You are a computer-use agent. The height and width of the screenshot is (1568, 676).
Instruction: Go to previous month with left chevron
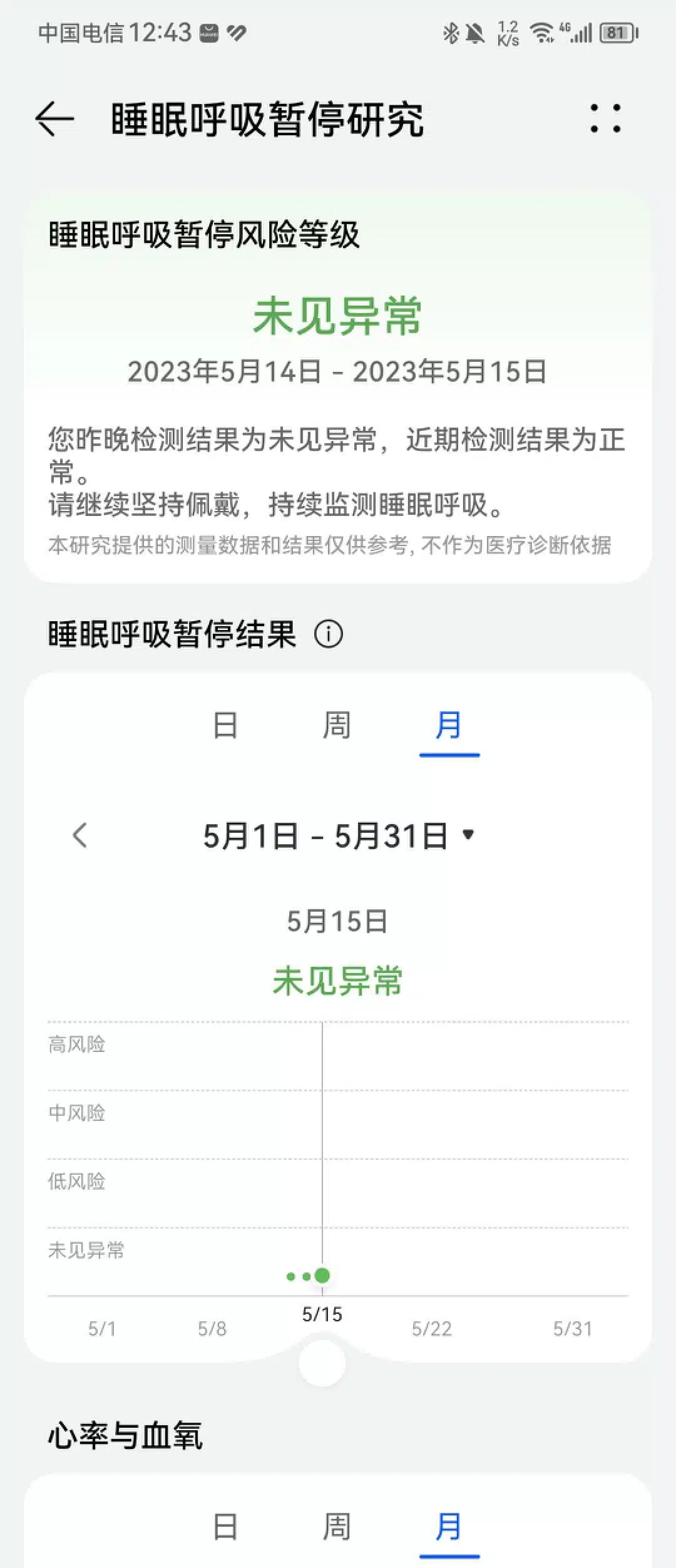point(80,835)
